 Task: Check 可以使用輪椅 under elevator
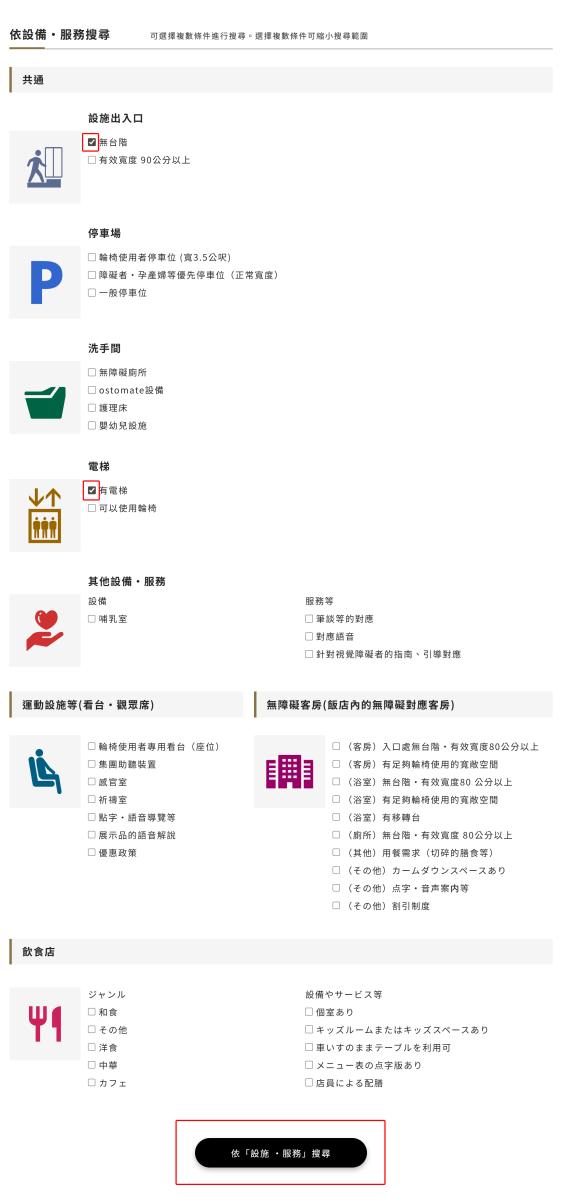92,508
